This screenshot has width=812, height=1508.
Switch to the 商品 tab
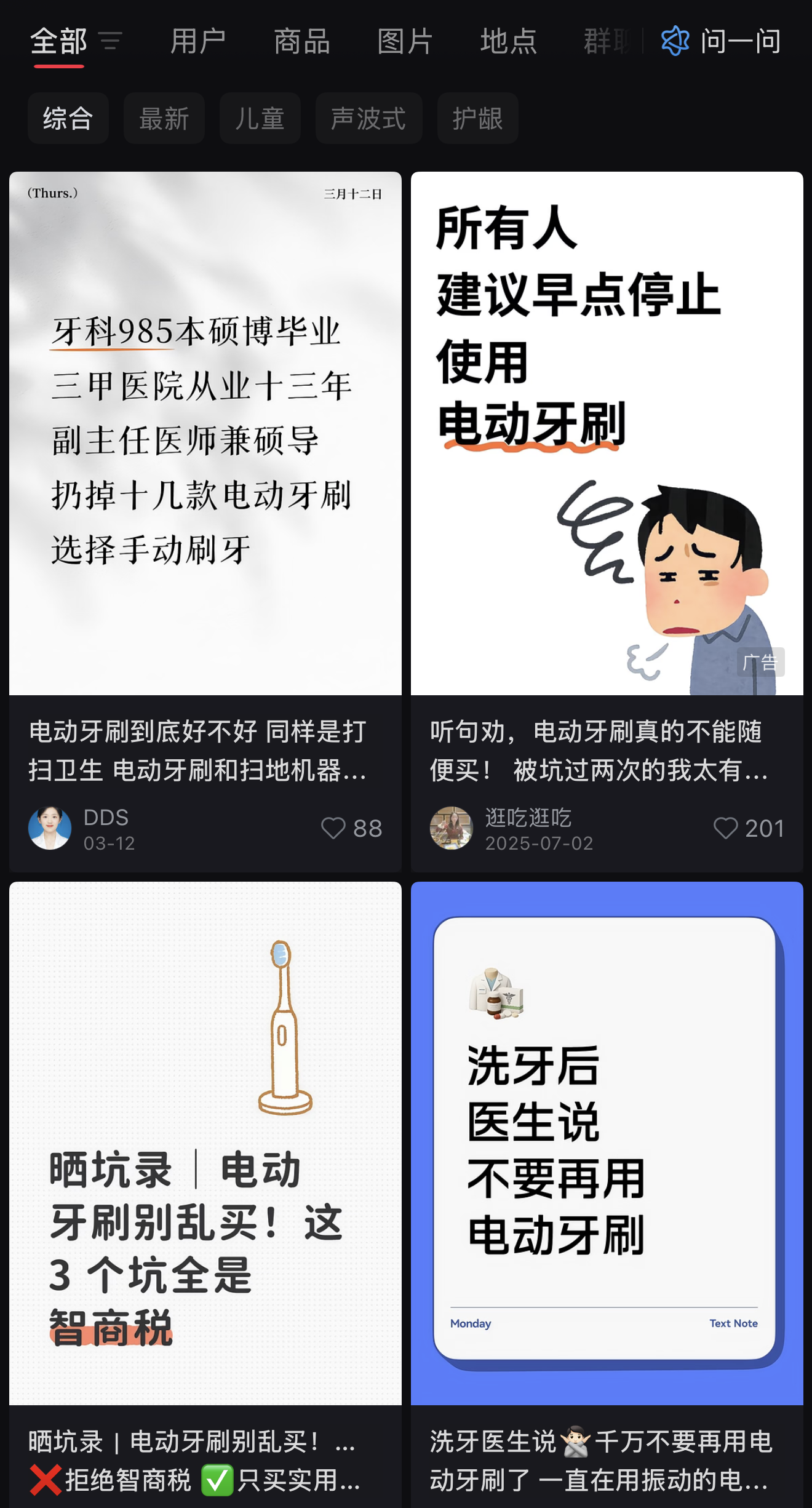(x=302, y=42)
